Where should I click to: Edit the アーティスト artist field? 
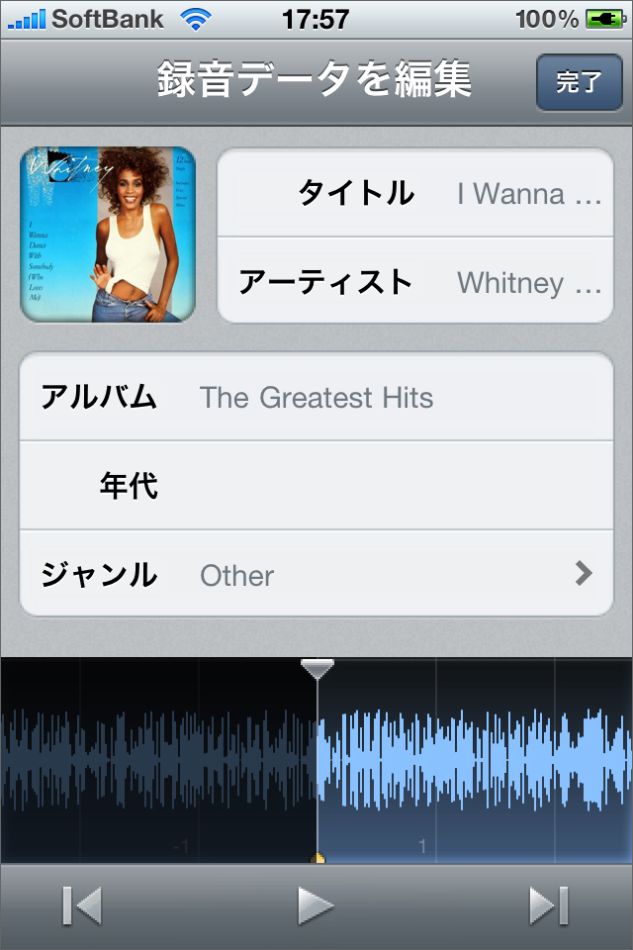(528, 282)
